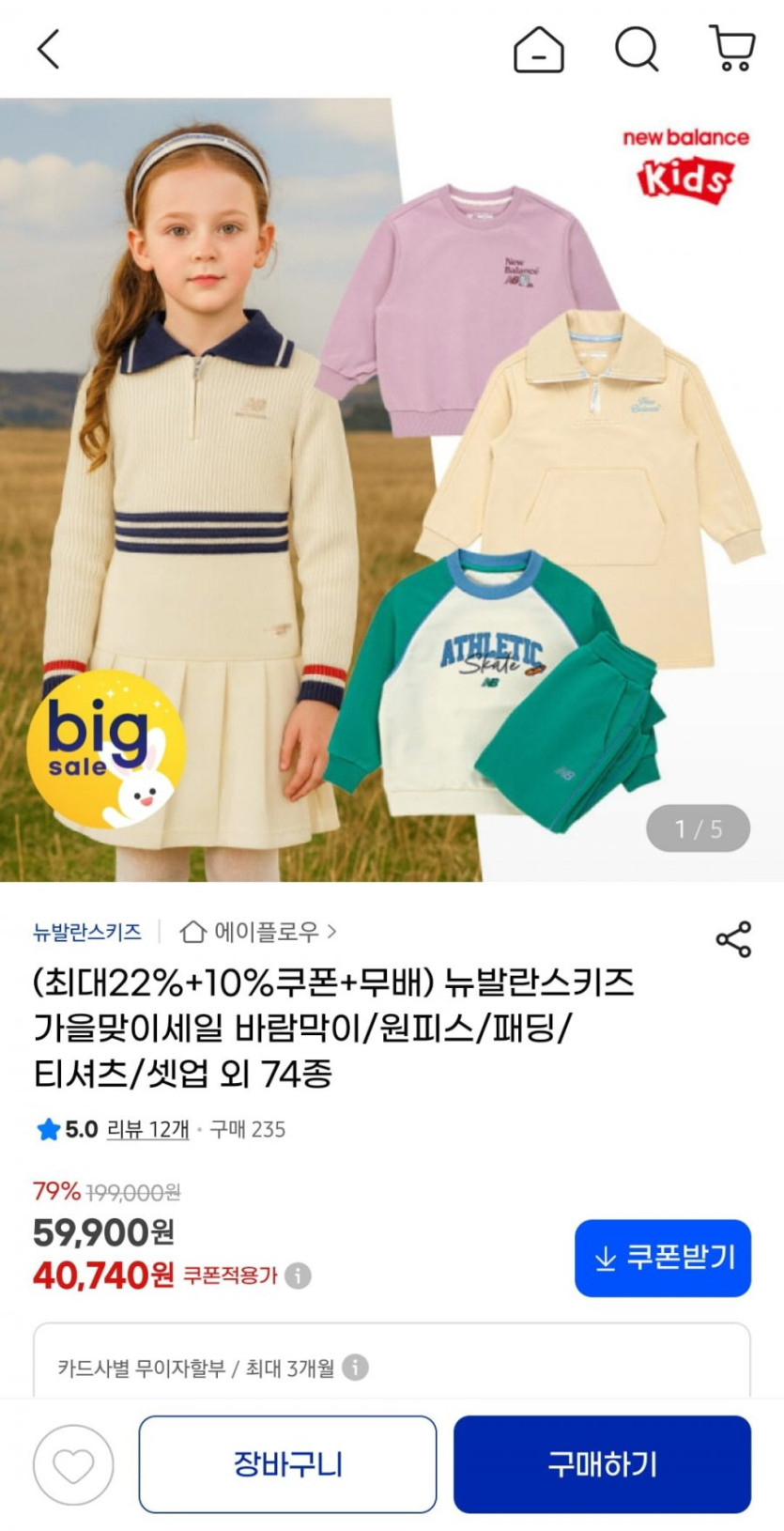The image size is (784, 1531).
Task: Show info for 쿠폰적용가 price
Action: 298,1276
